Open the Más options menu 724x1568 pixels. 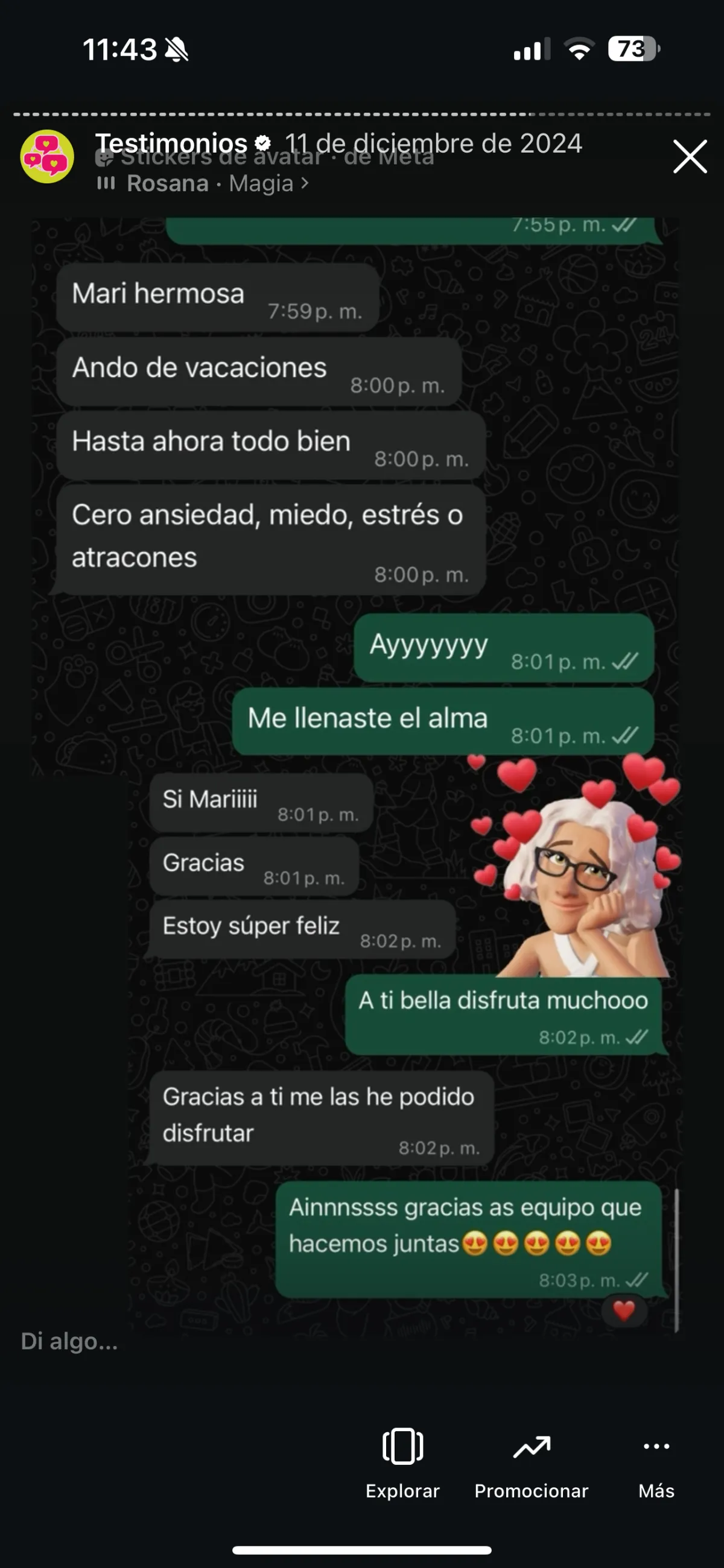coord(656,1462)
